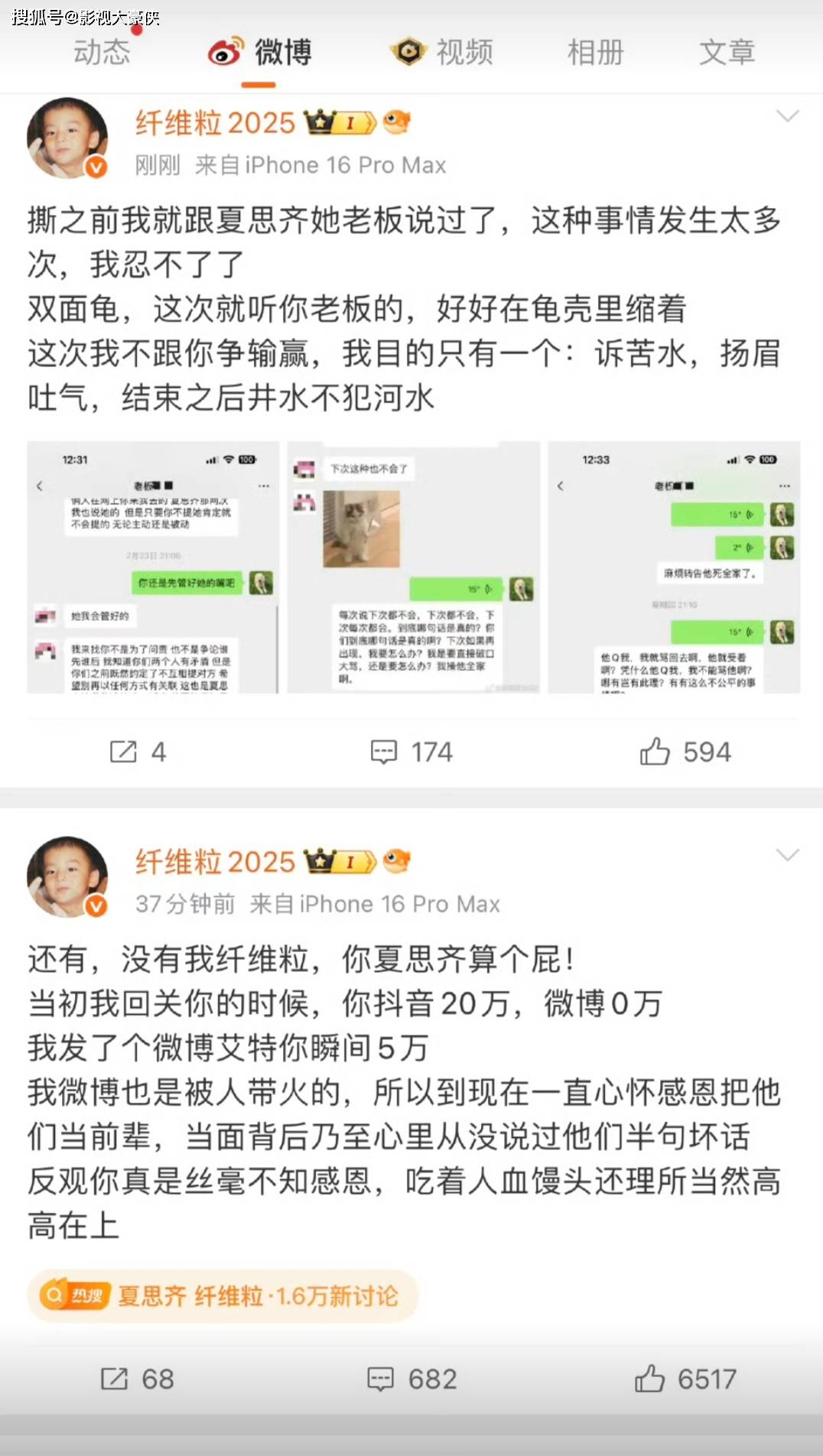823x1456 pixels.
Task: Expand the chevron menu on 37分钟前 post
Action: [787, 855]
